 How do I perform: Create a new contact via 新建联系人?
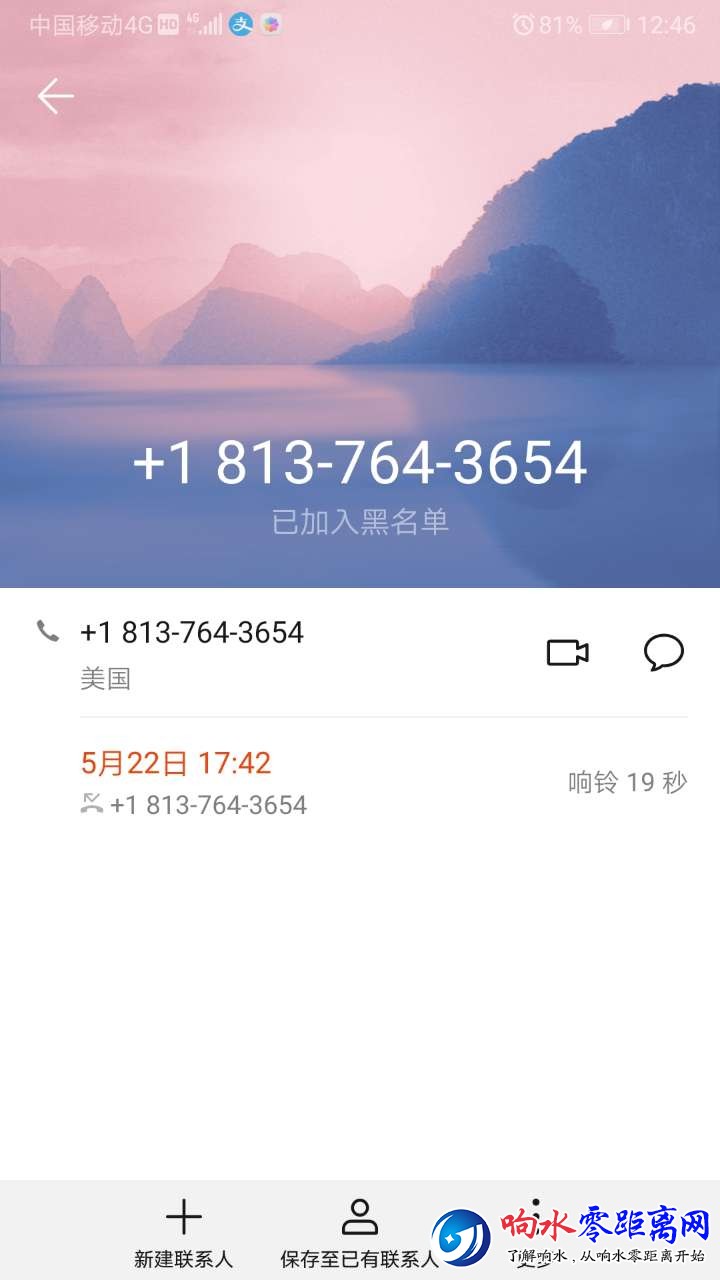[x=183, y=1233]
